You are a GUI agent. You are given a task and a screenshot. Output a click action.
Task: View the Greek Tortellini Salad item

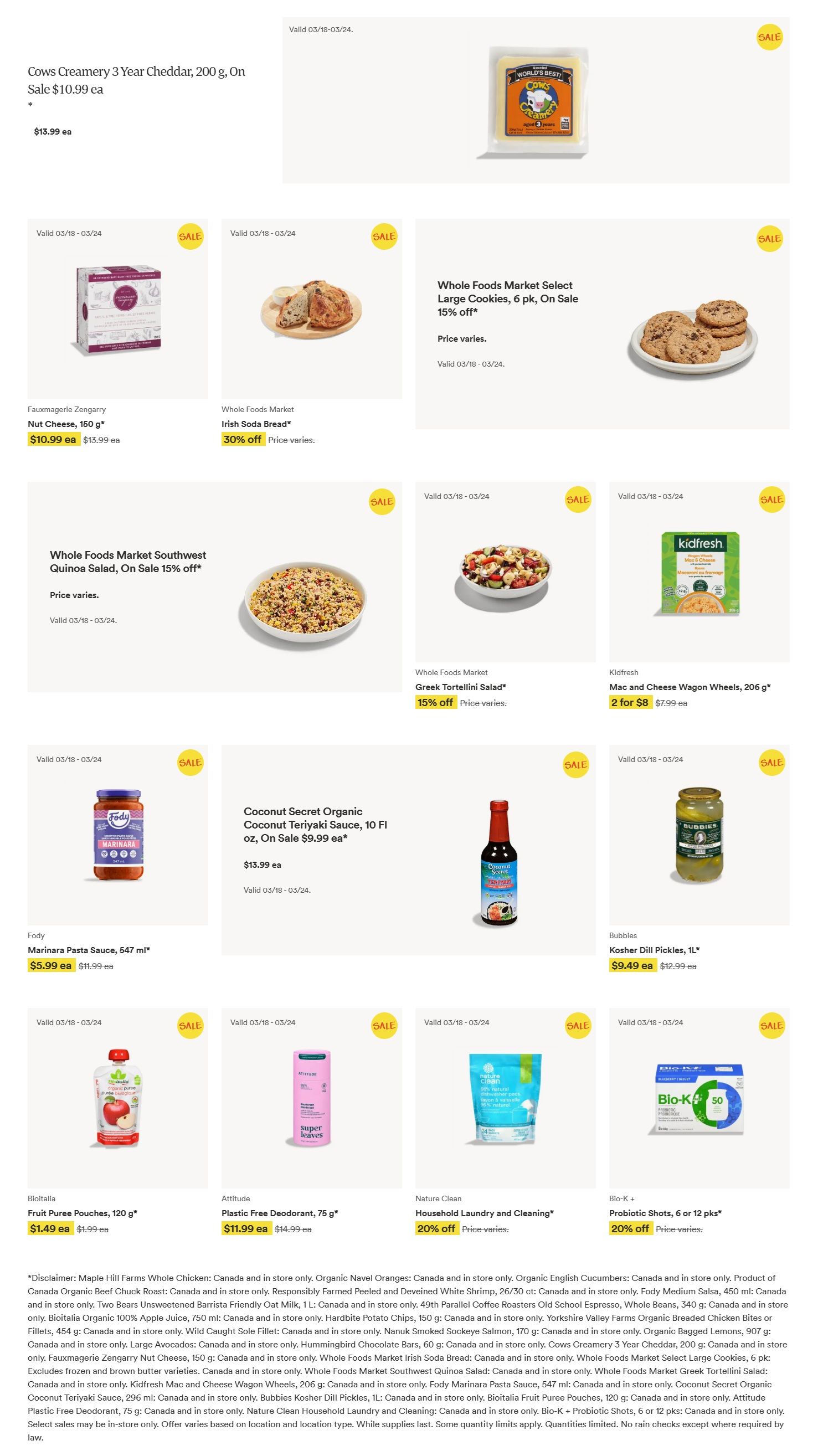coord(505,572)
